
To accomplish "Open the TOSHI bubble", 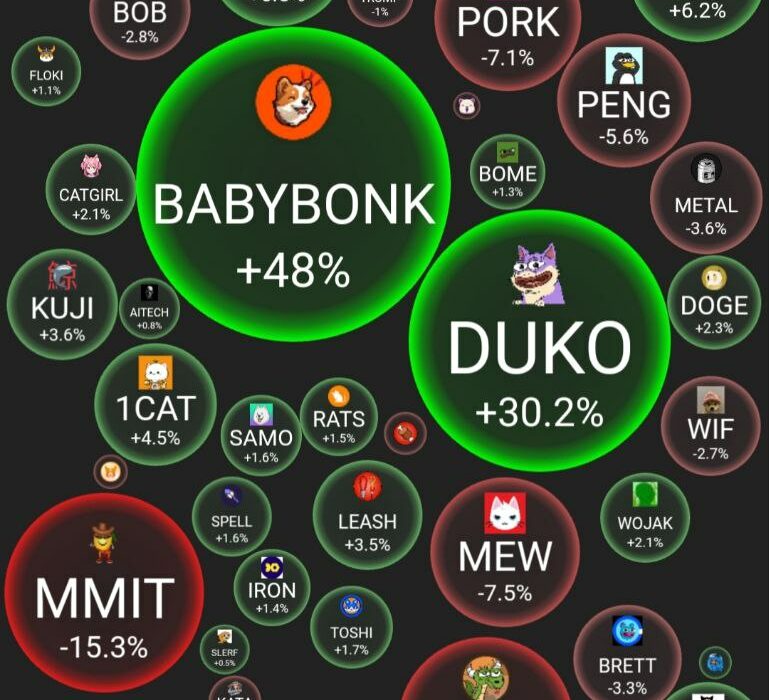I will tap(351, 627).
